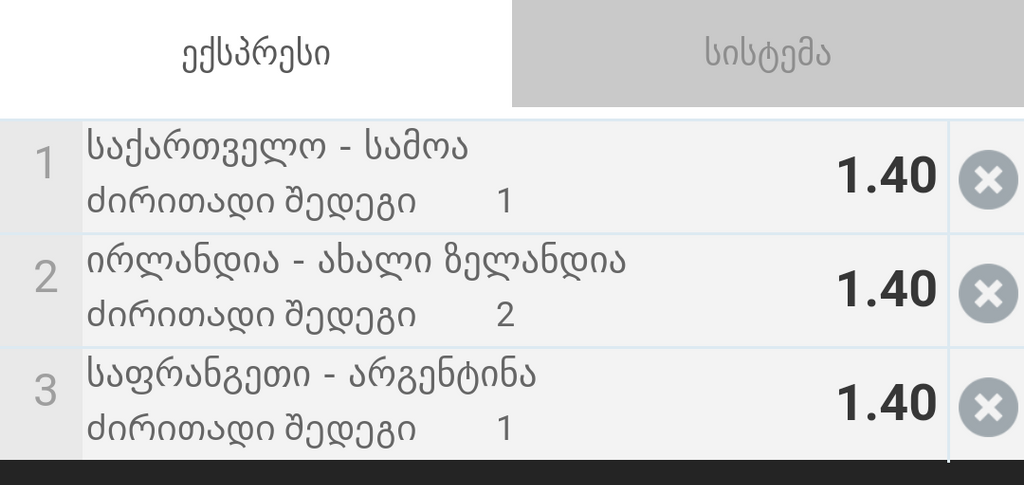Screen dimensions: 1024x485
Task: Remove the ირლანდია - ახალი ზელანდია bet
Action: pyautogui.click(x=987, y=293)
